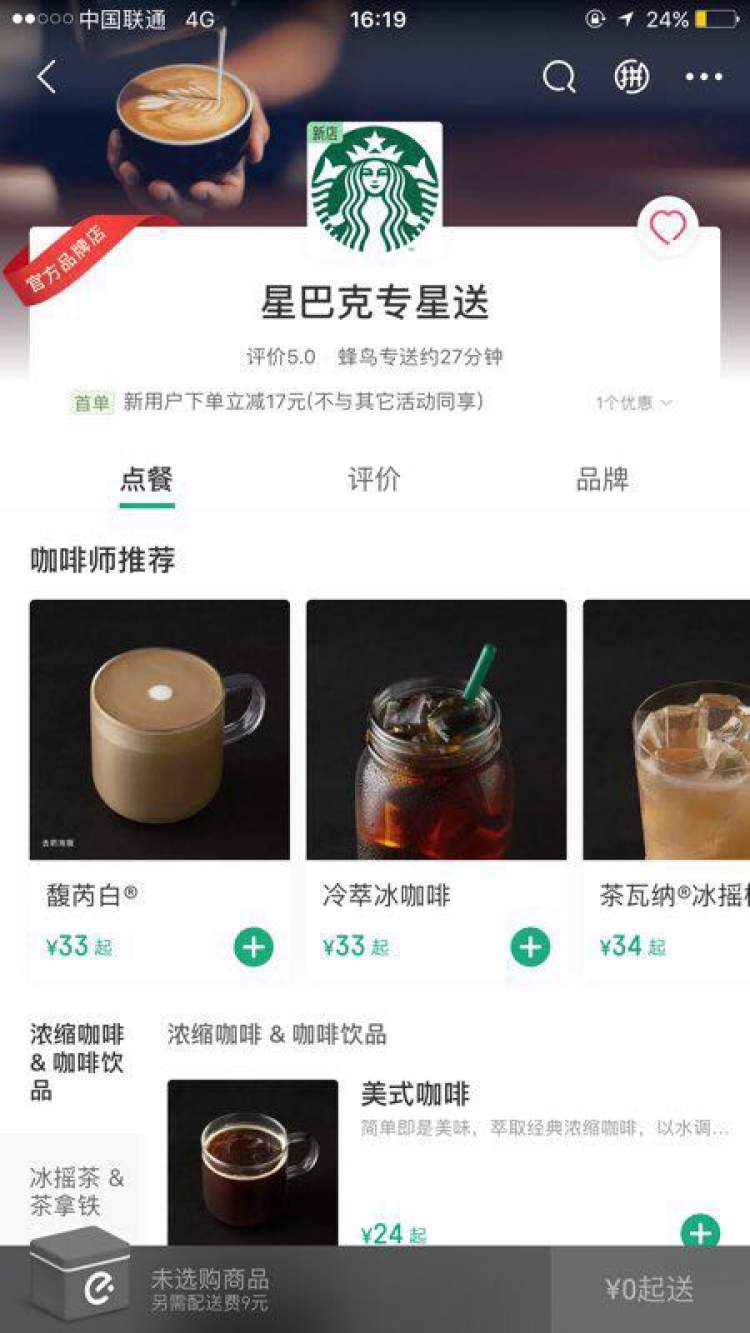Open the 茶瓦纳冰摇 product card
This screenshot has height=1333, width=750.
(x=667, y=730)
